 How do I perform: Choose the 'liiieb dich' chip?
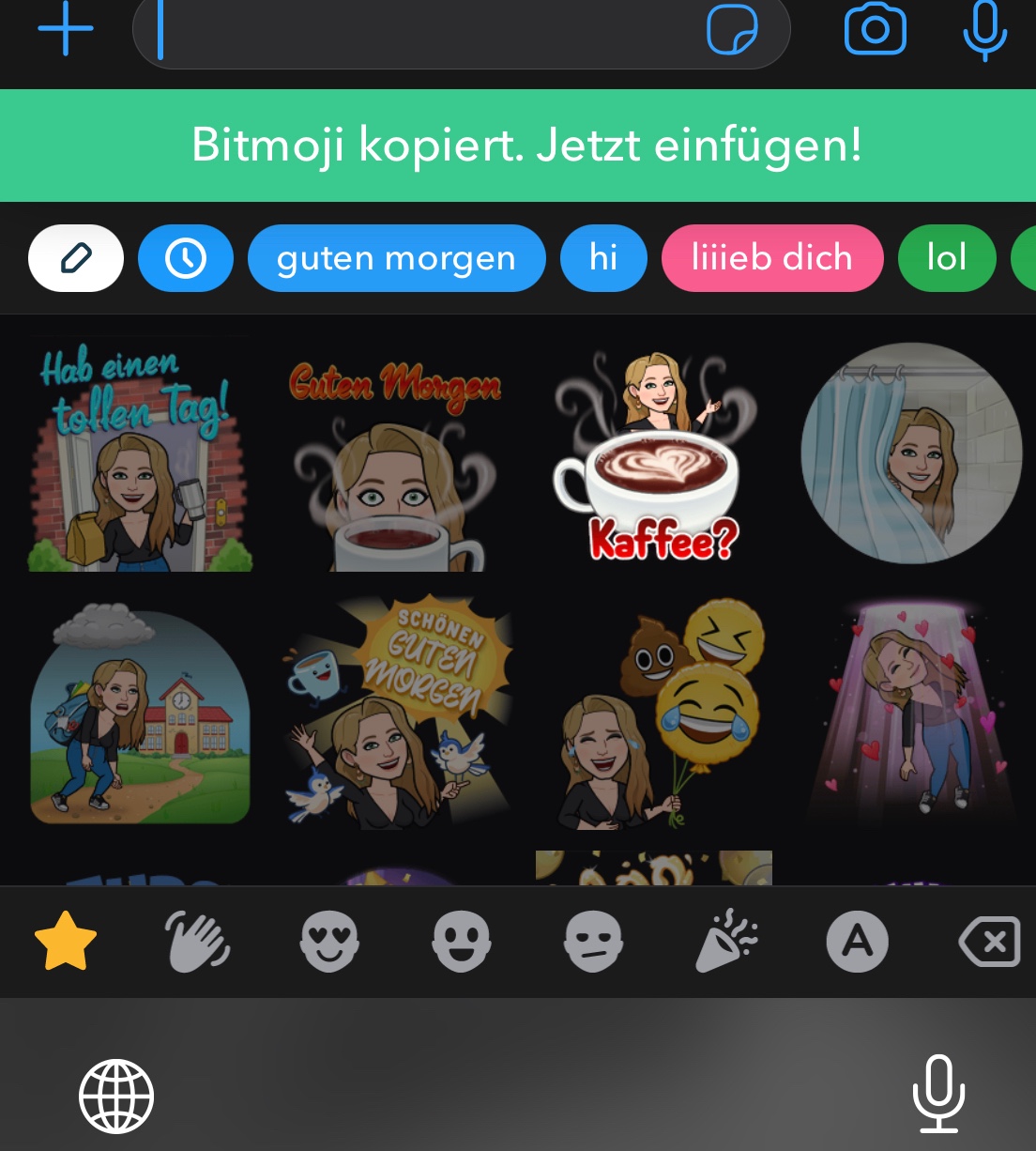click(771, 258)
